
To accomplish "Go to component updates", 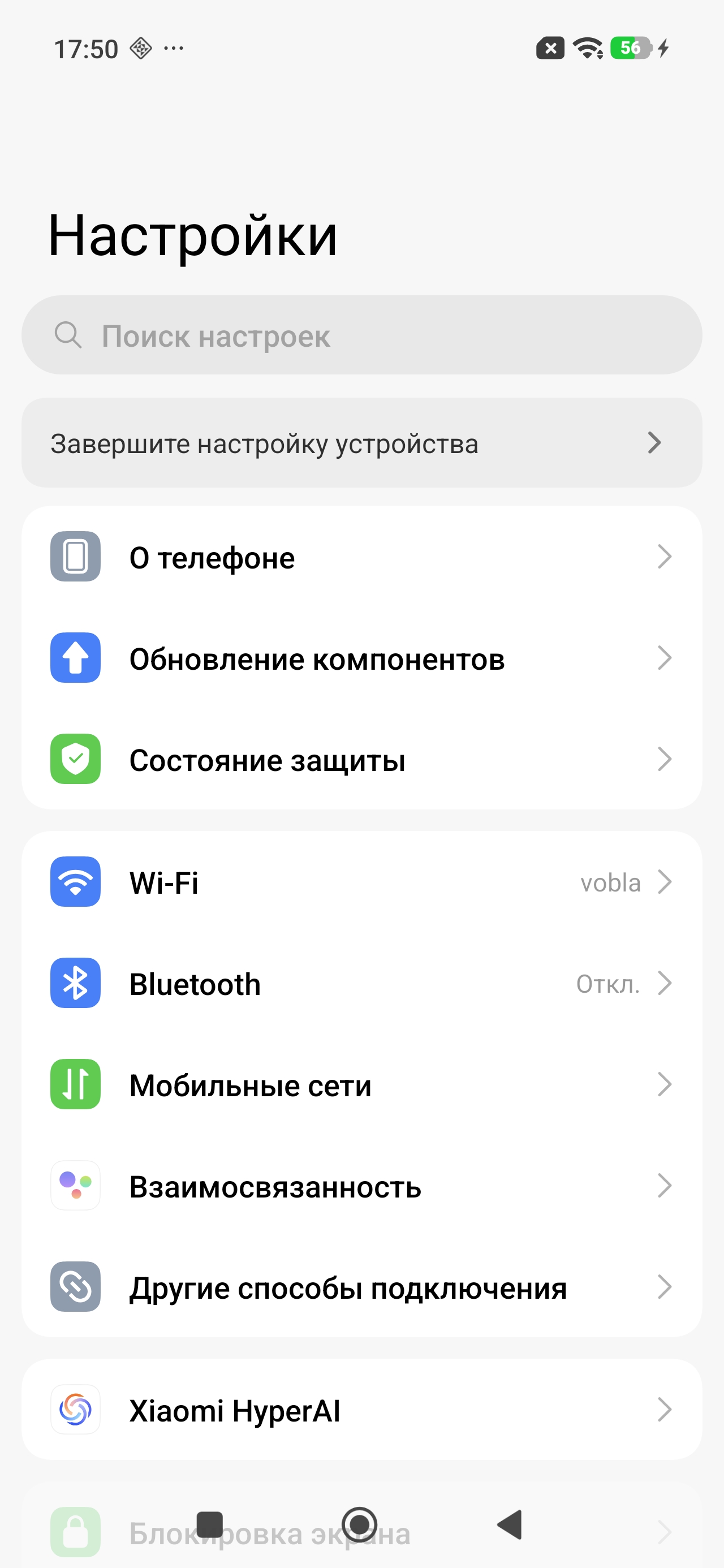I will click(361, 658).
